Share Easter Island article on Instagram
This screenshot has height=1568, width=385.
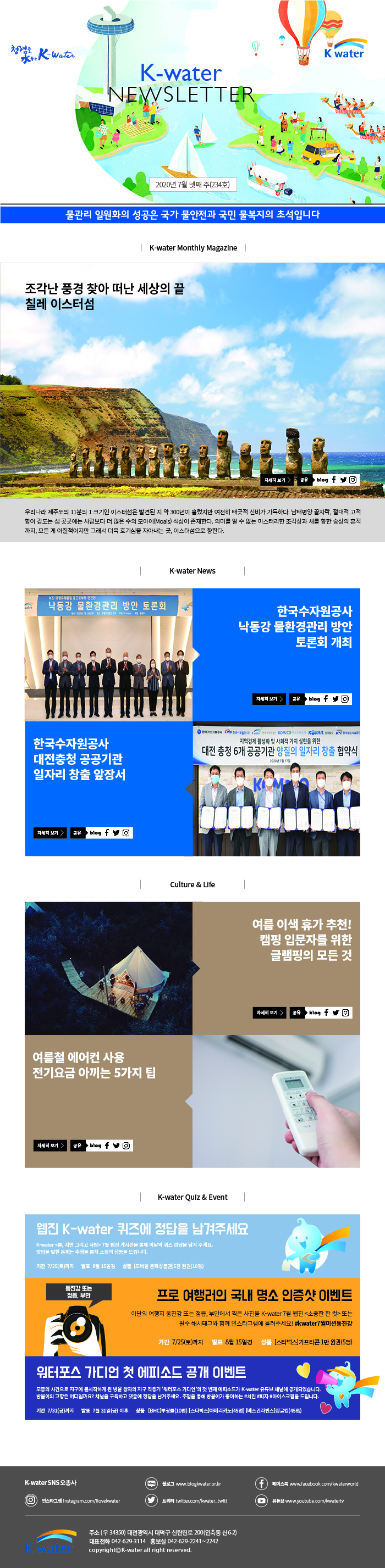coord(353,480)
